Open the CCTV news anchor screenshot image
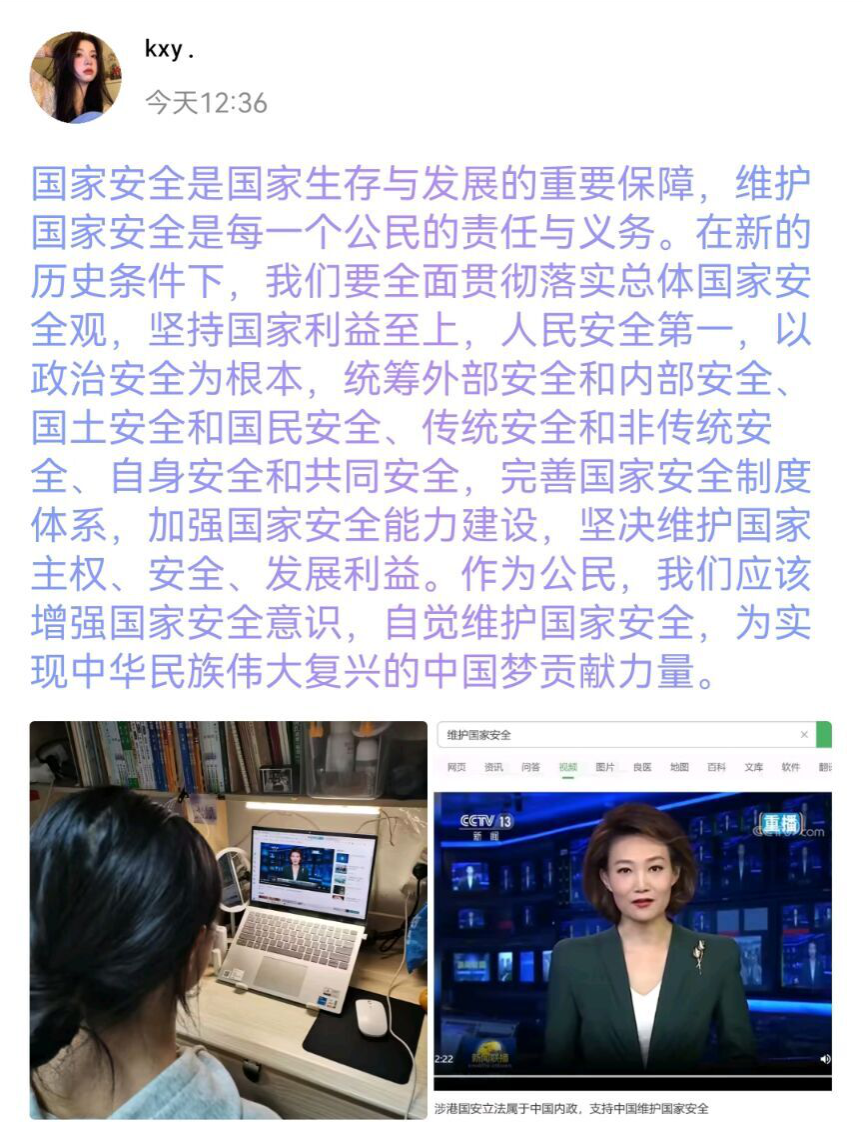864x1132 pixels. coord(632,919)
